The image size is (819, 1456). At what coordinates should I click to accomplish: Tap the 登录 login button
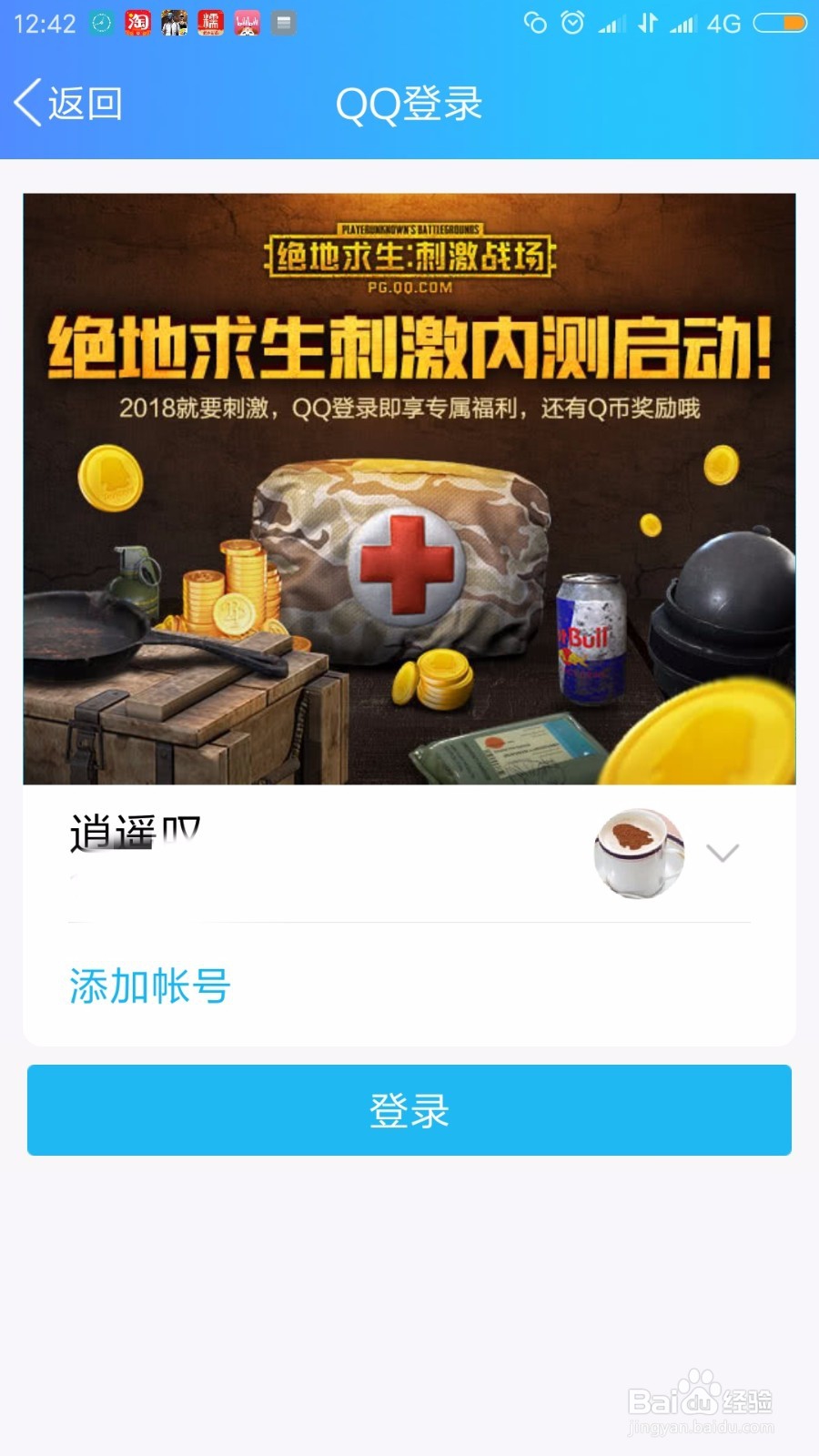click(409, 1110)
